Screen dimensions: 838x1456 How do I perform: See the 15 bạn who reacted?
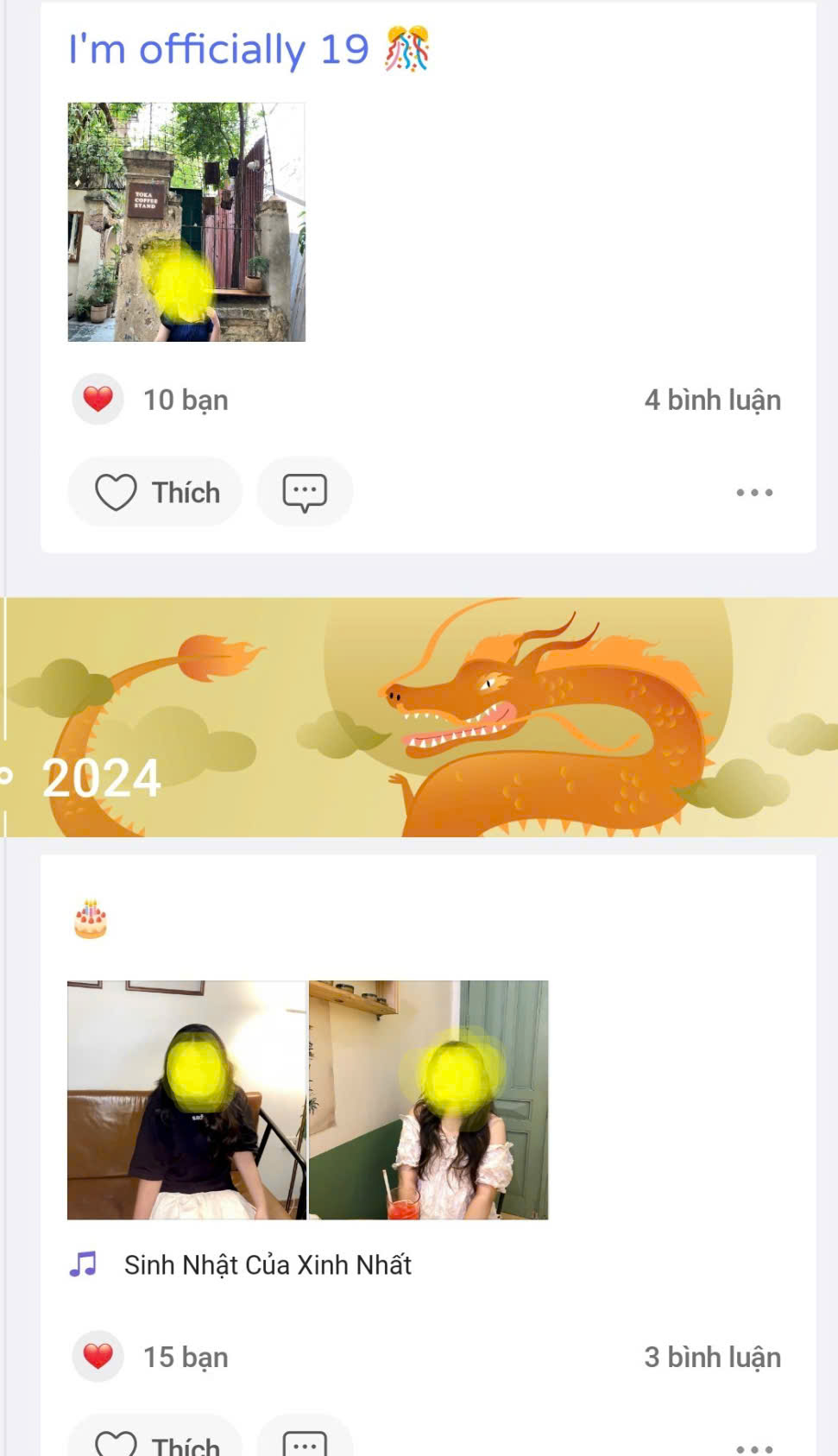(x=185, y=1357)
